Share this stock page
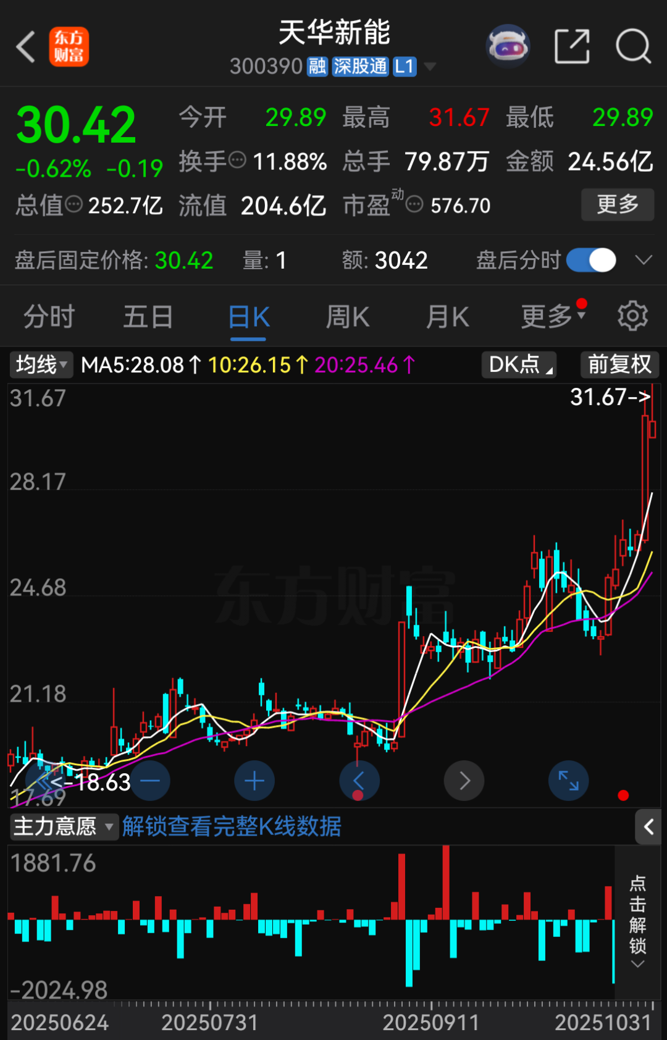Viewport: 667px width, 1040px height. pos(572,46)
